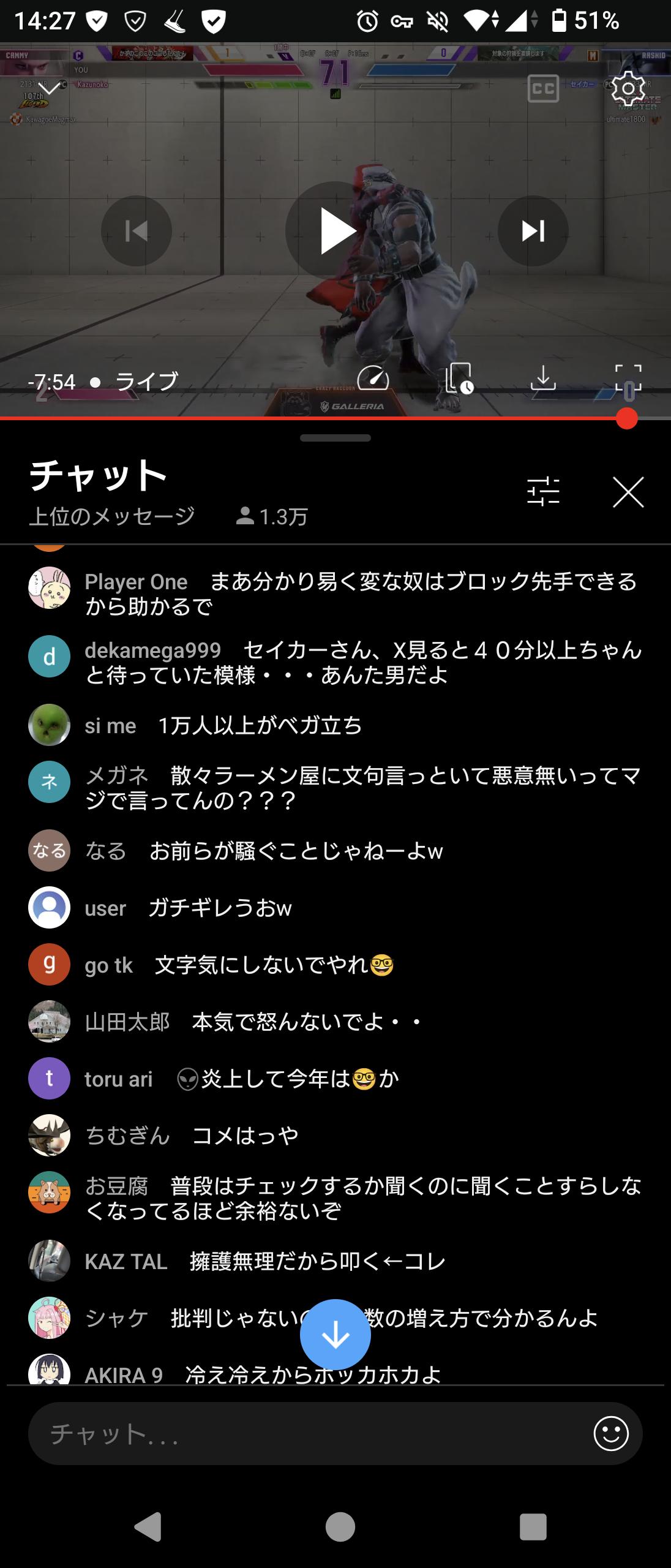The image size is (671, 1568).
Task: Type a message in the チャット field
Action: point(306,1434)
